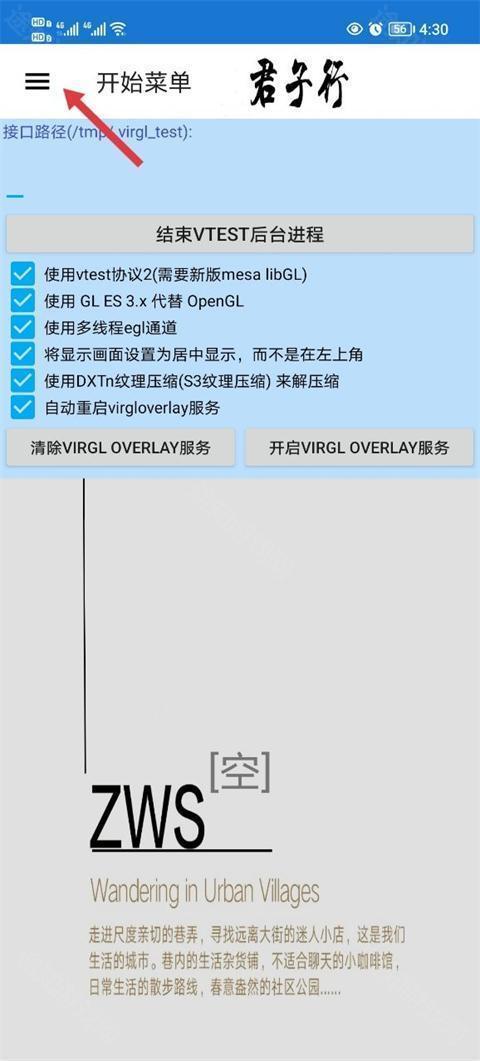The width and height of the screenshot is (480, 1061).
Task: Toggle the 居中显示 display setting checkbox
Action: pyautogui.click(x=22, y=354)
